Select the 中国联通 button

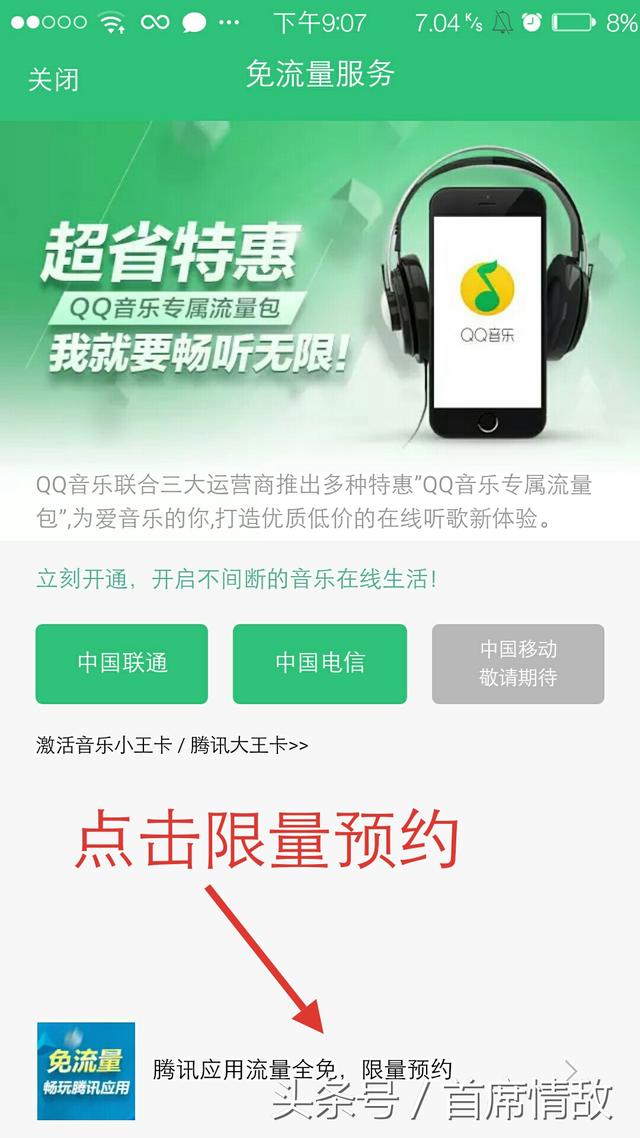pyautogui.click(x=122, y=663)
